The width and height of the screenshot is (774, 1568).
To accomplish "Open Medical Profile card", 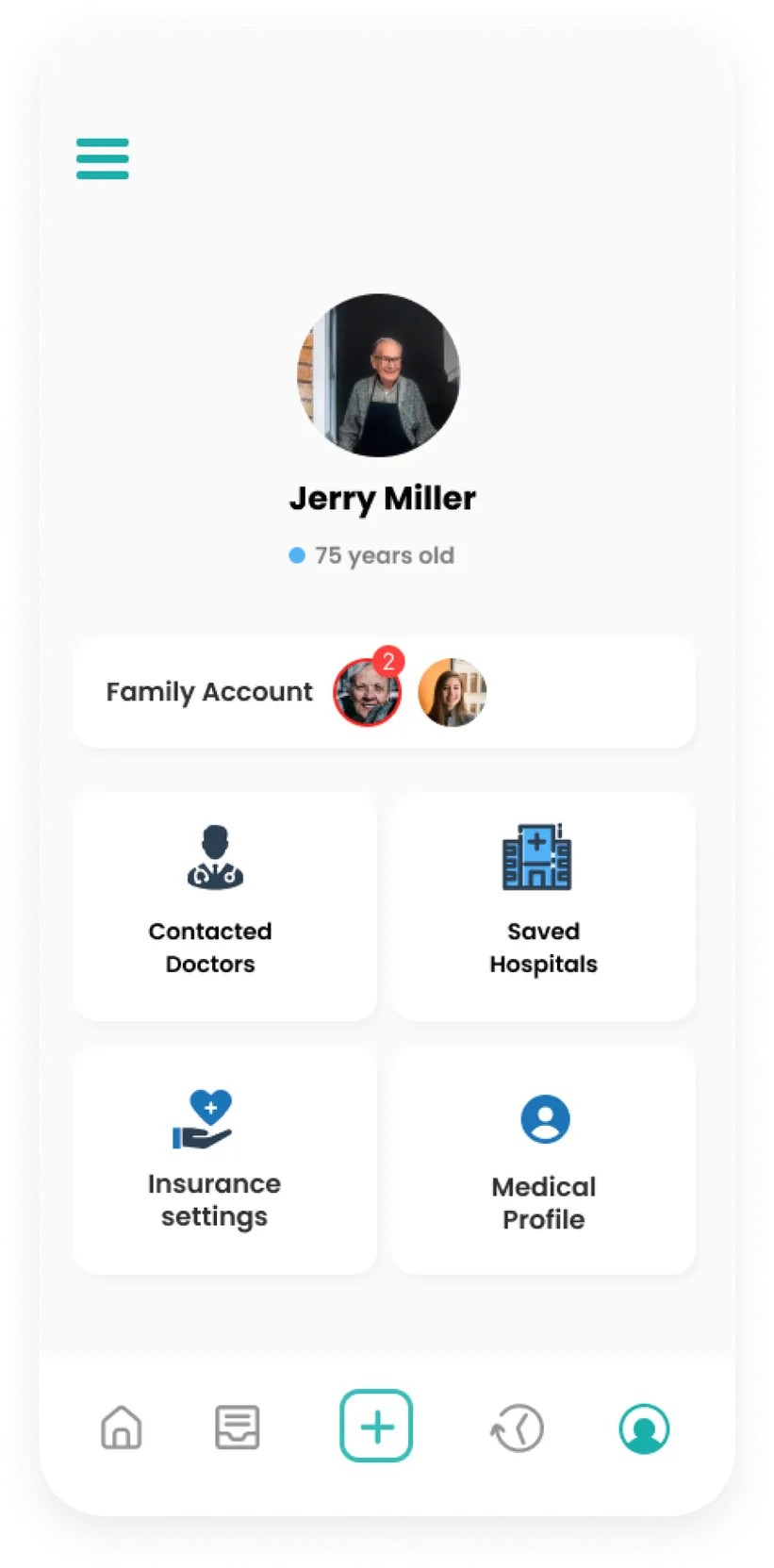I will coord(543,1160).
